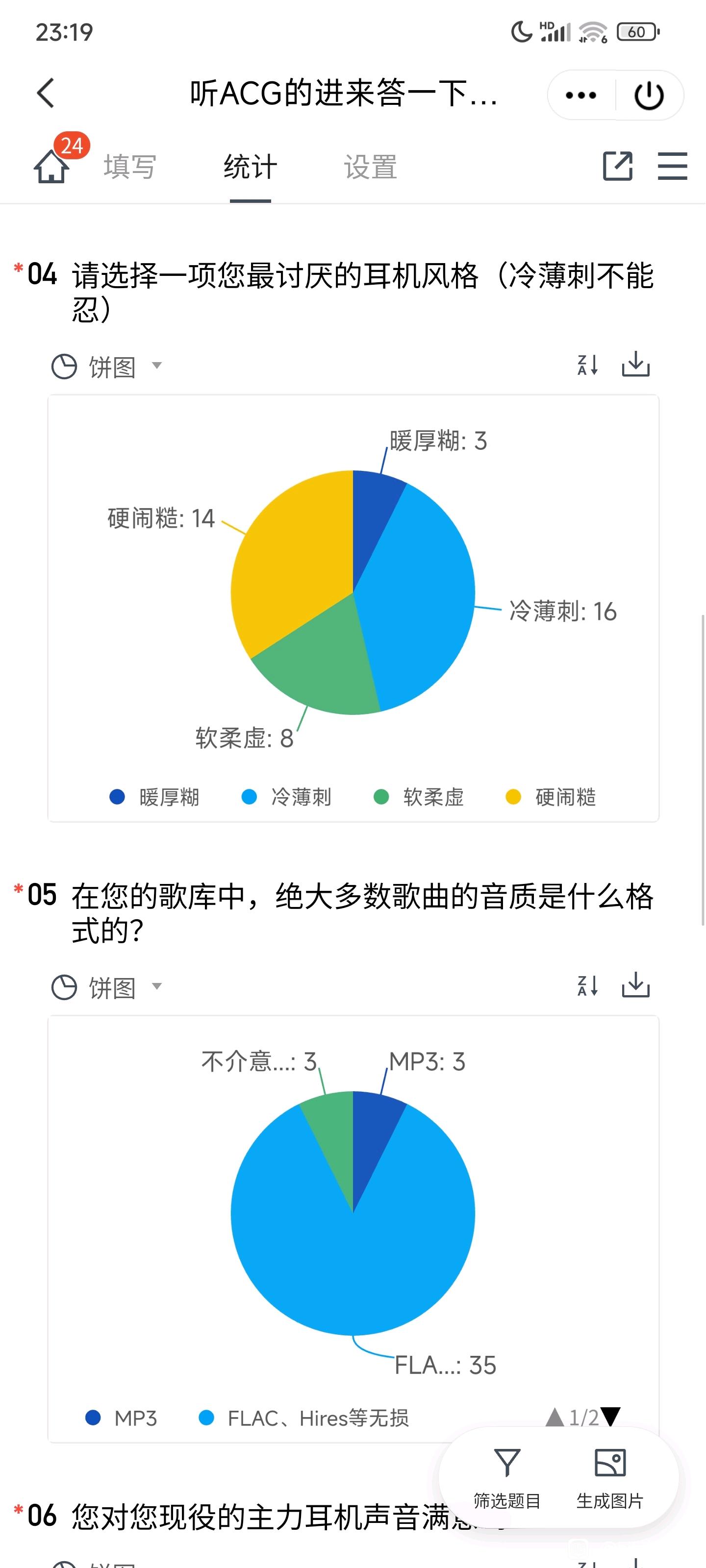Viewport: 706px width, 1568px height.
Task: Download the chart for question 05
Action: [635, 985]
